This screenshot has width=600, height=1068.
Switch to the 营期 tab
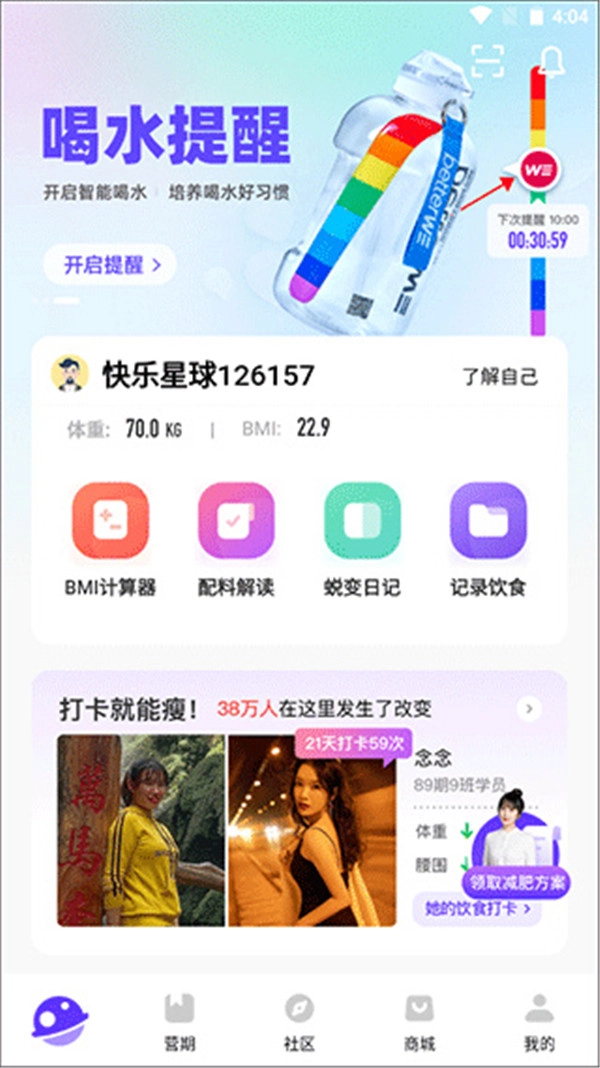[180, 1020]
